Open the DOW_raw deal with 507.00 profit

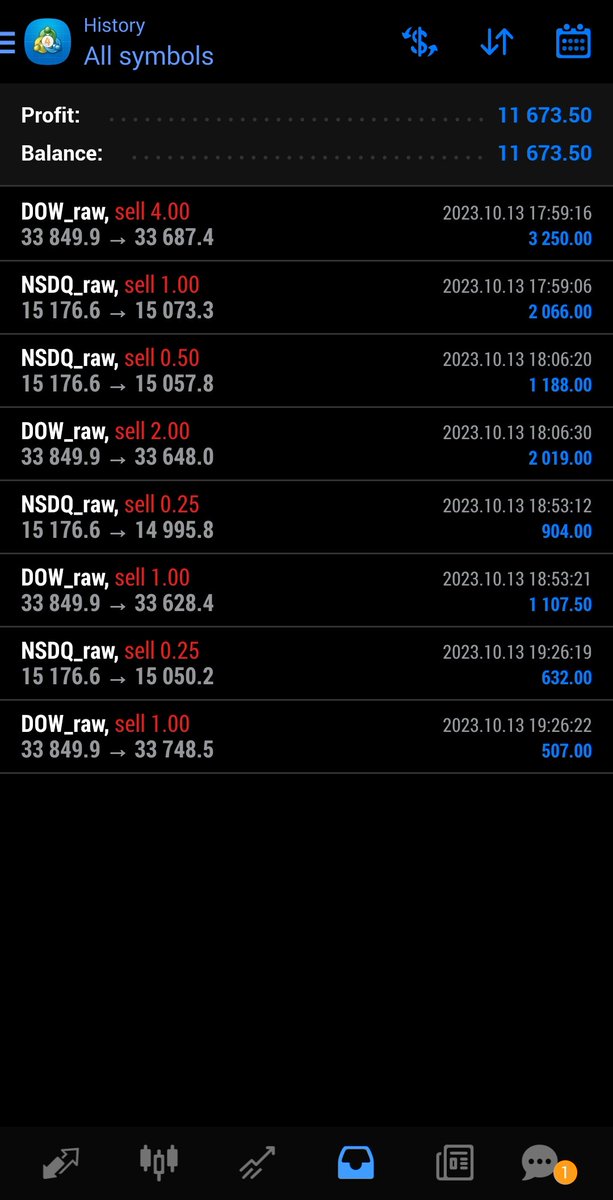tap(306, 737)
